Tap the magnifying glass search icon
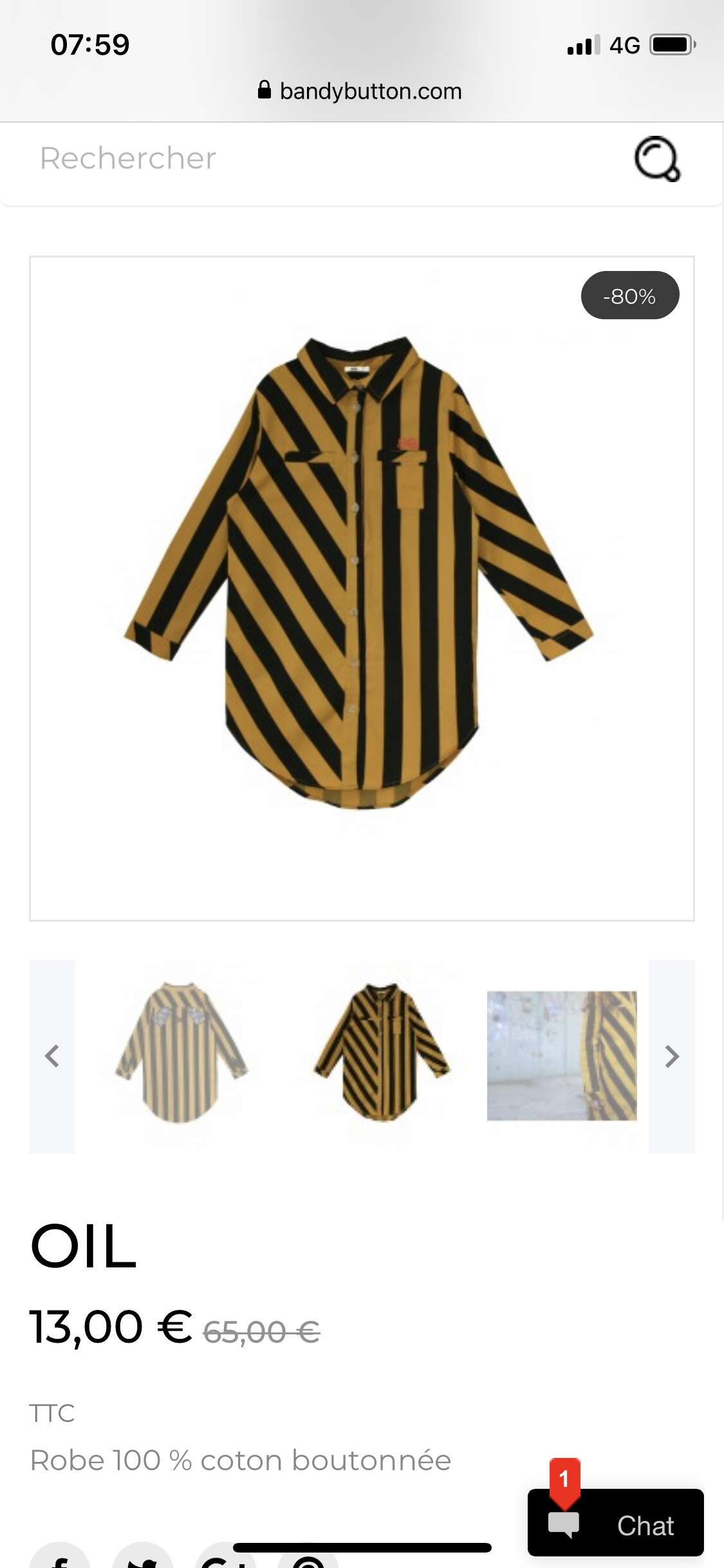The image size is (724, 1568). [657, 159]
